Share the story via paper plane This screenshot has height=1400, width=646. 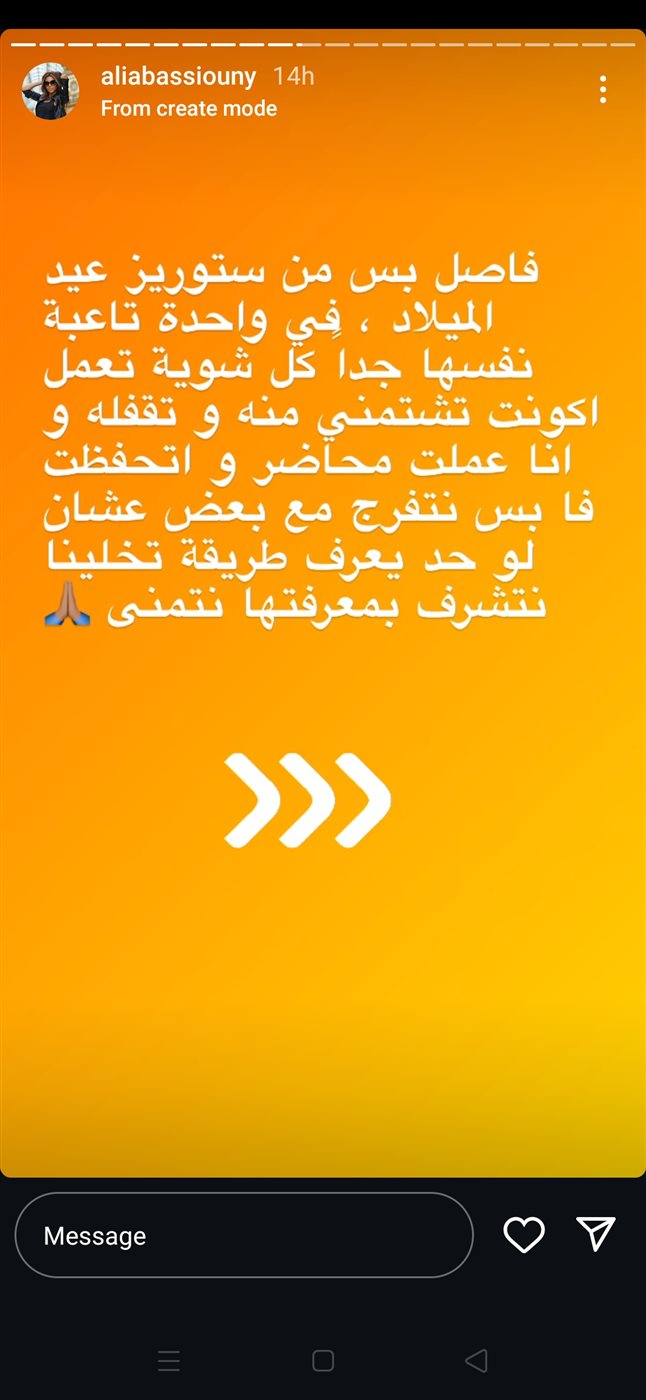pos(595,1235)
